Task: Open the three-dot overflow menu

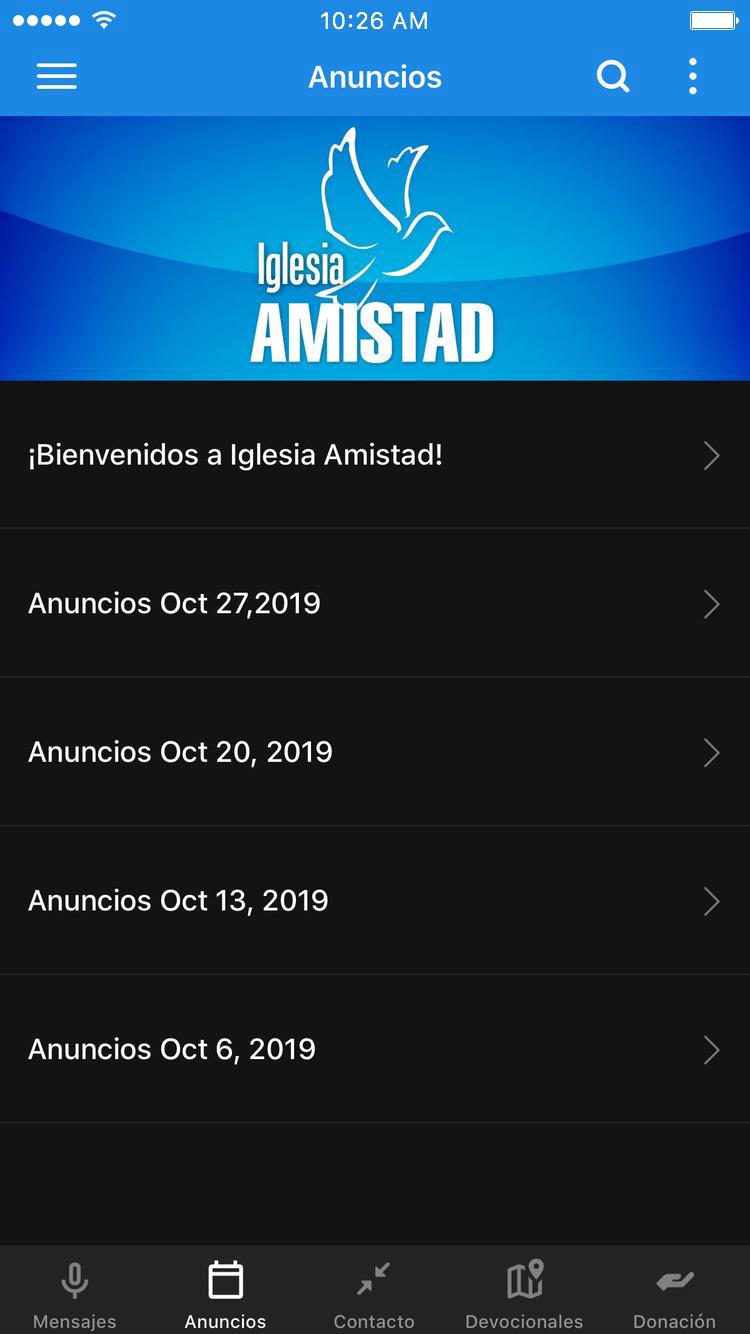Action: (692, 77)
